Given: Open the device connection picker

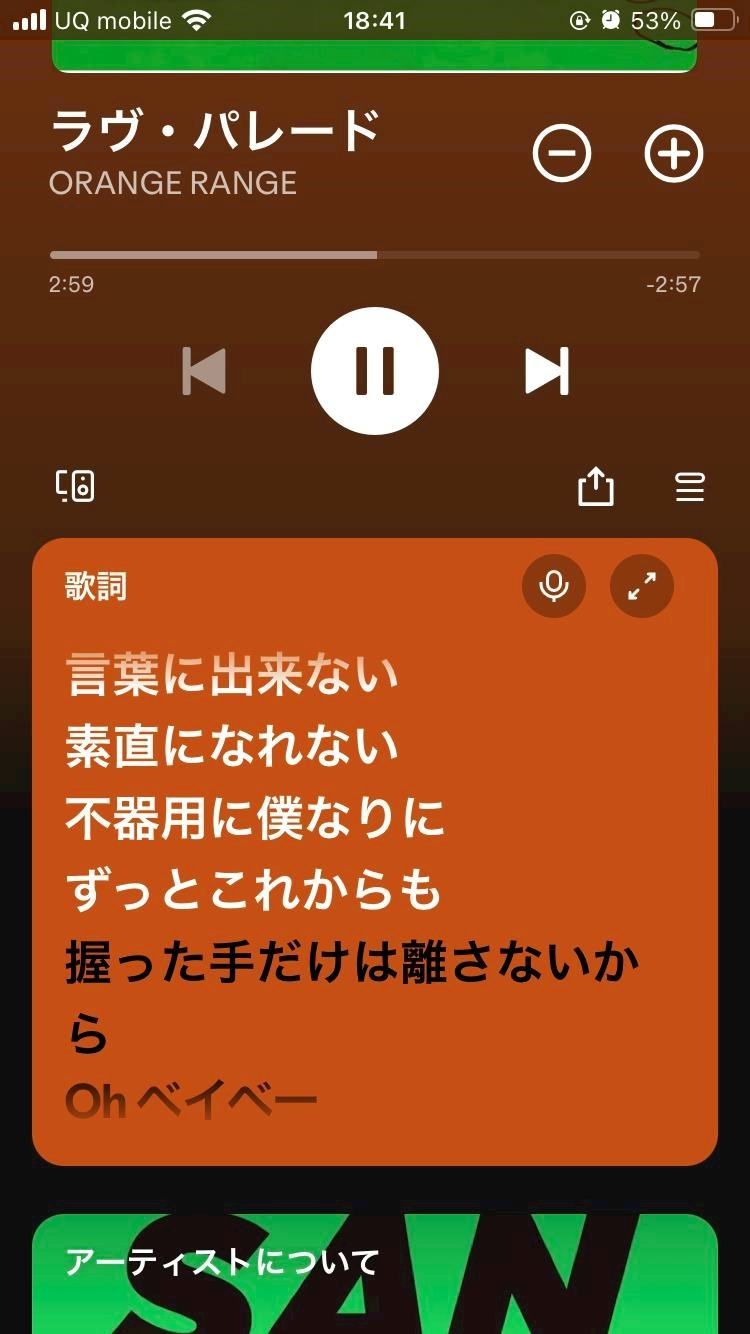Looking at the screenshot, I should (x=75, y=487).
